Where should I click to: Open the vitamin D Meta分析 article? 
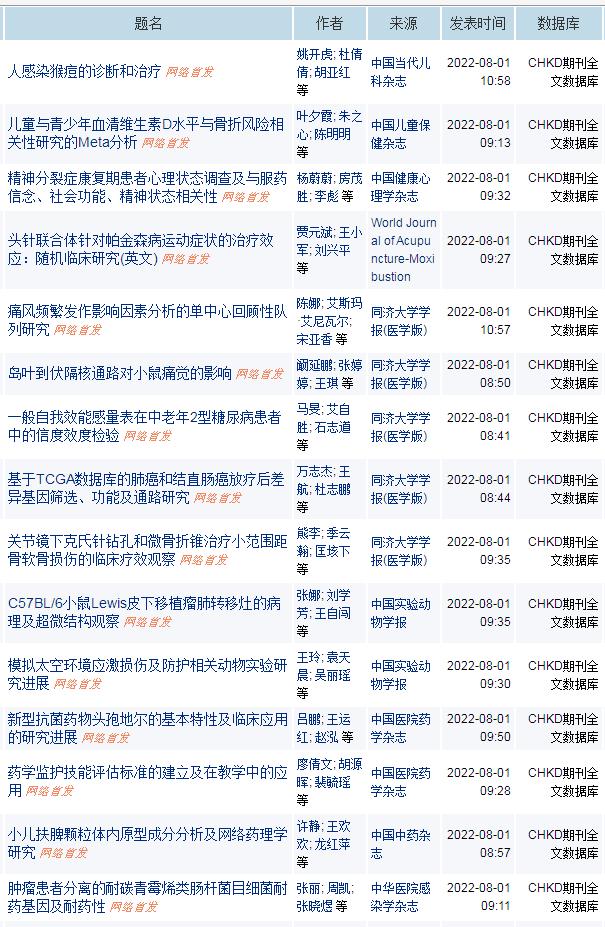tap(145, 125)
